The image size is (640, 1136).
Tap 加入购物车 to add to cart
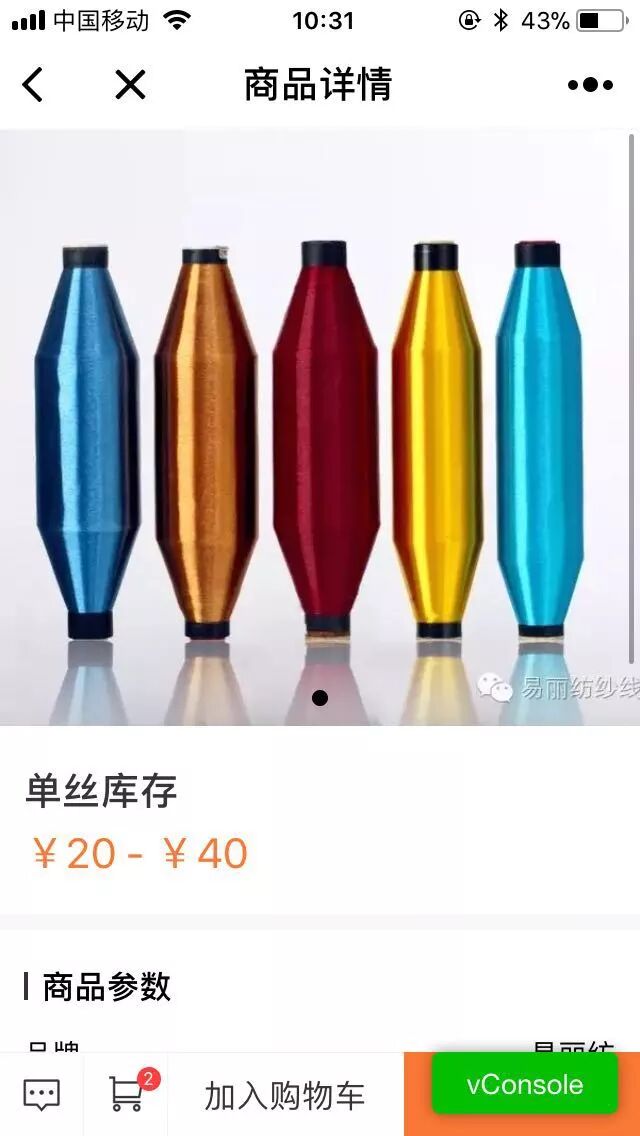(x=285, y=1096)
